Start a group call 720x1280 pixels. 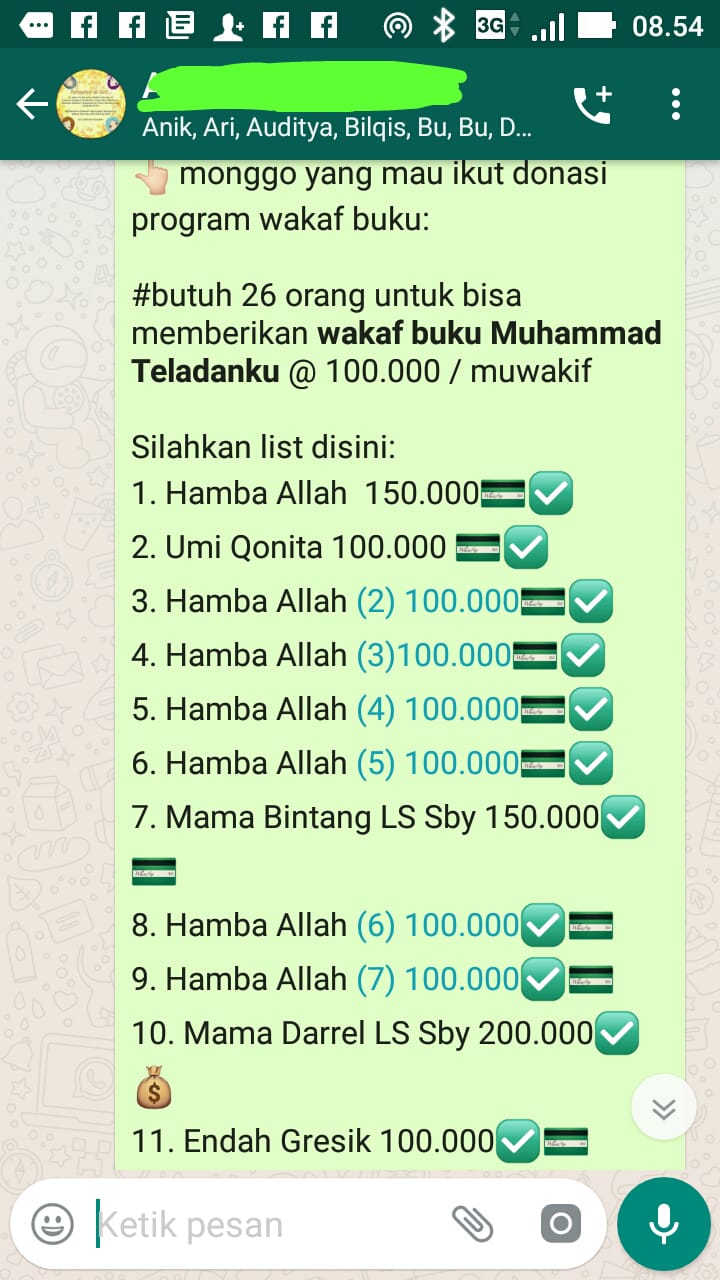pyautogui.click(x=592, y=104)
